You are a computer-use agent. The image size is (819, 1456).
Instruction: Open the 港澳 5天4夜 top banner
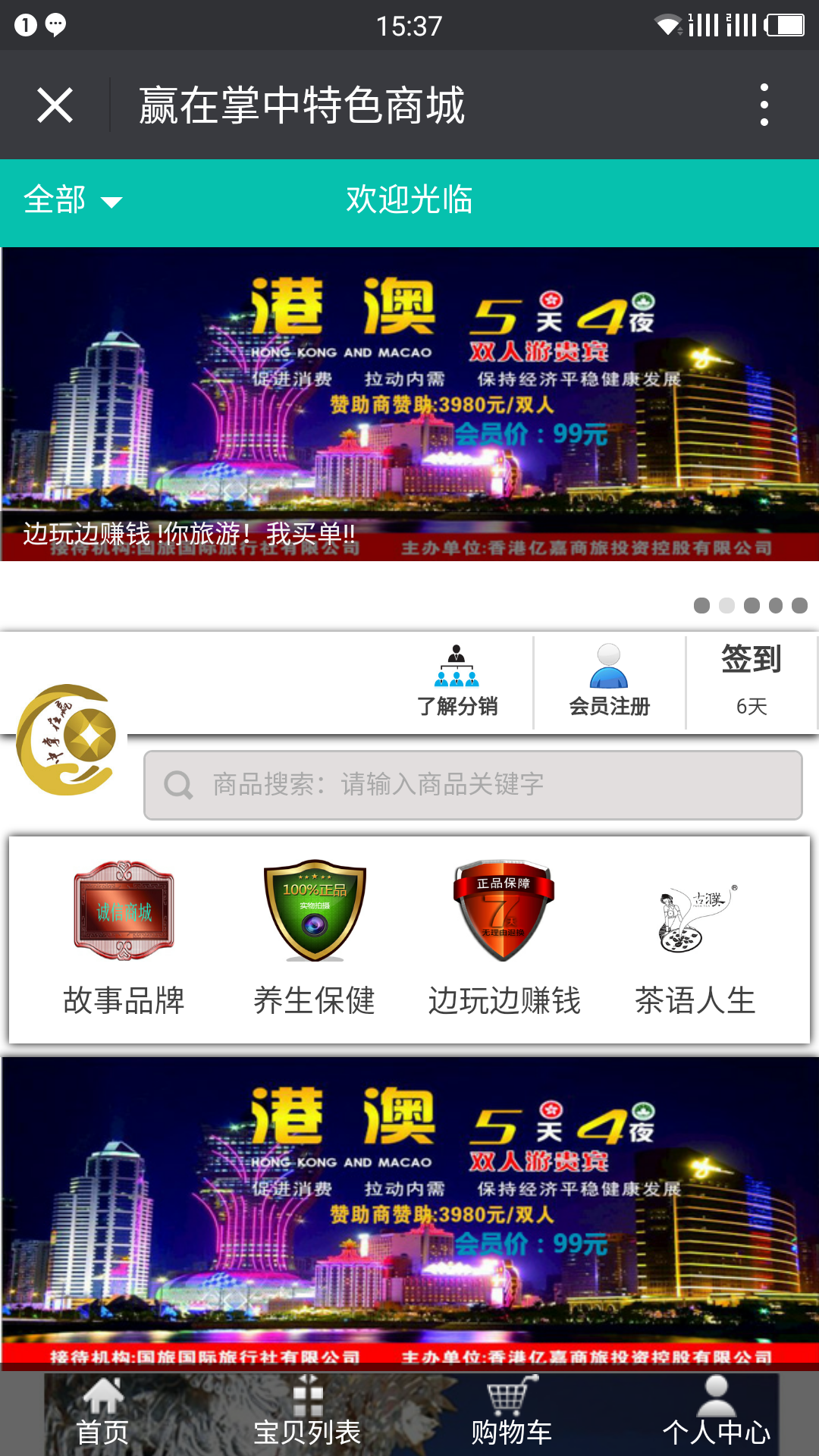[x=409, y=403]
